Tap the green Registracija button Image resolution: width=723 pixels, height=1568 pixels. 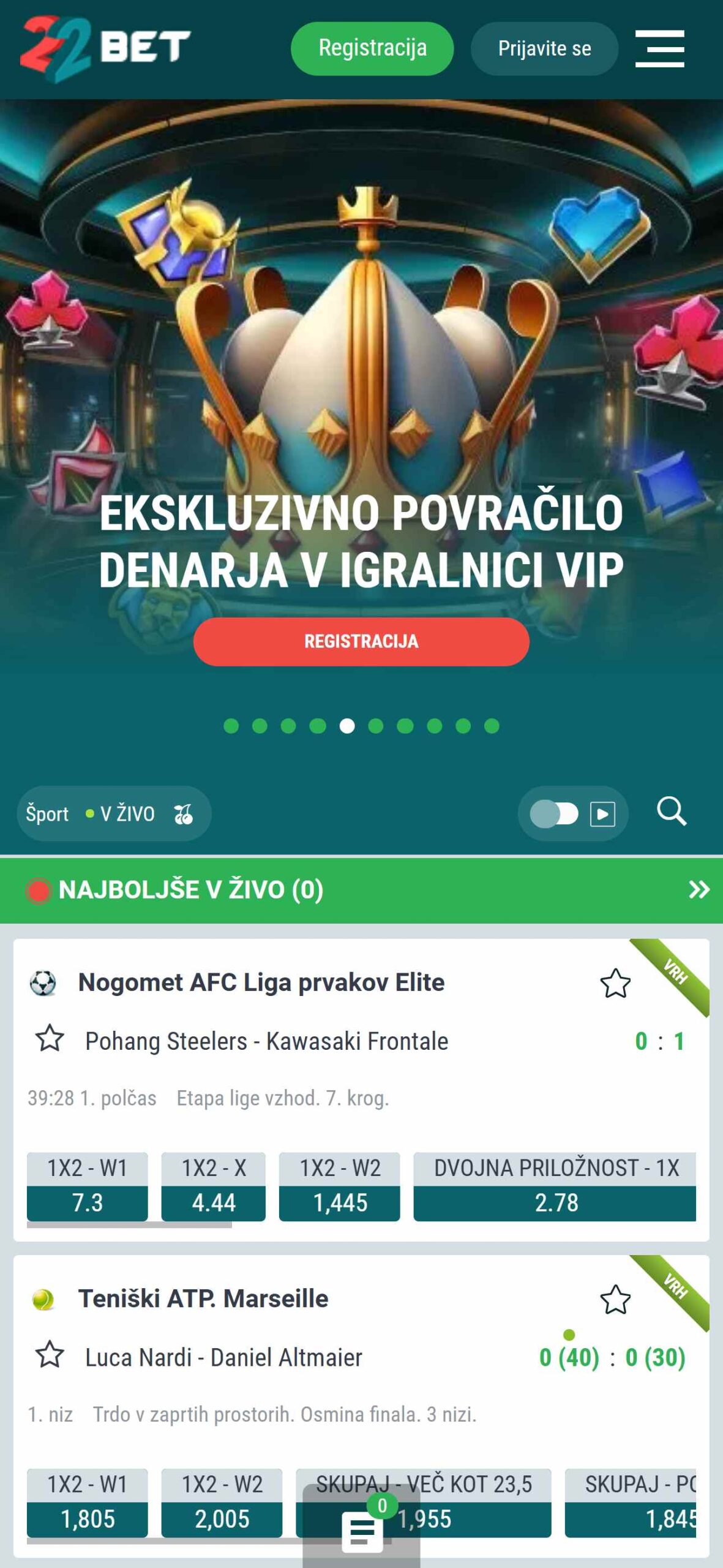pos(372,48)
